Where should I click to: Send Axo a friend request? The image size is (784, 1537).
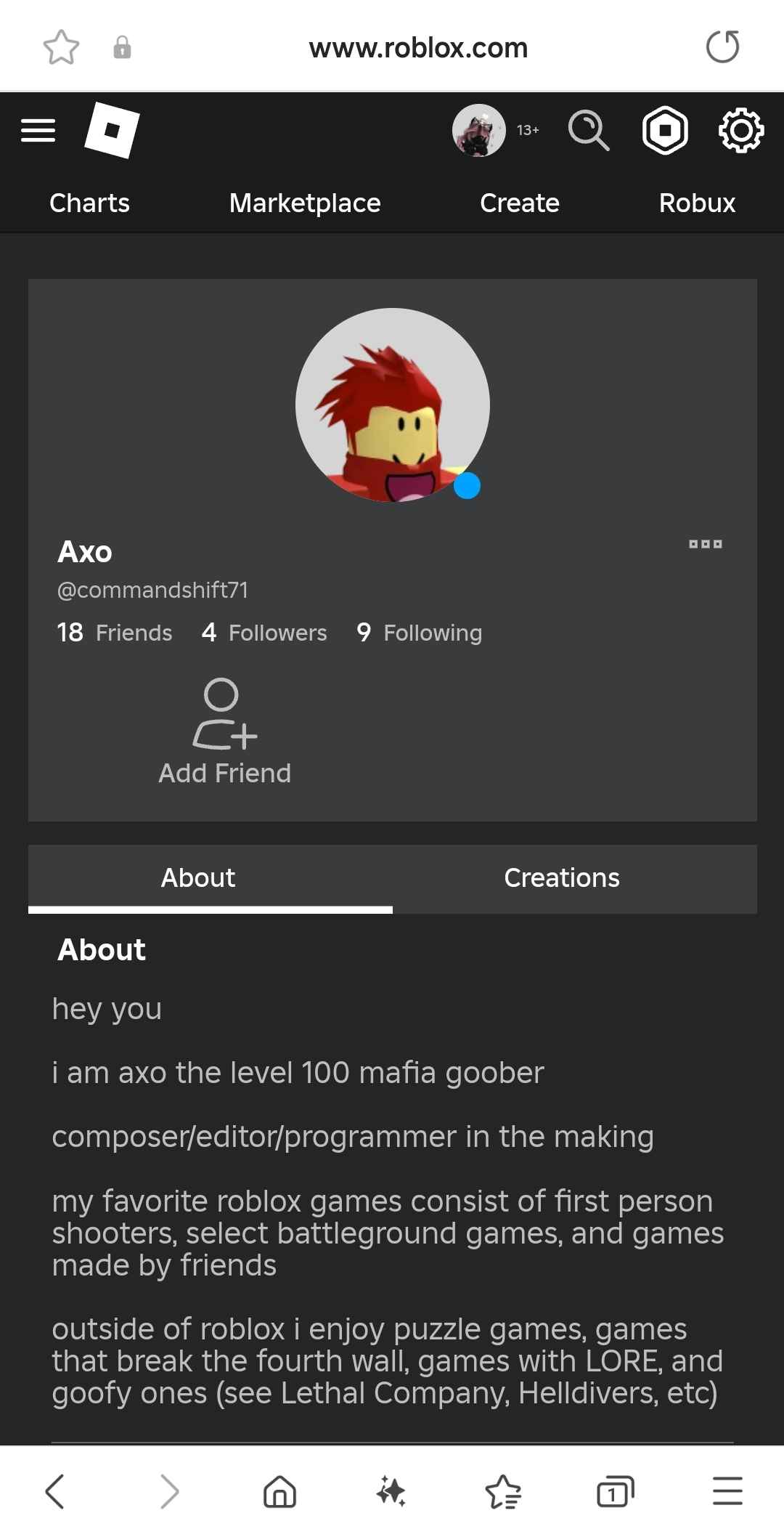(x=224, y=731)
